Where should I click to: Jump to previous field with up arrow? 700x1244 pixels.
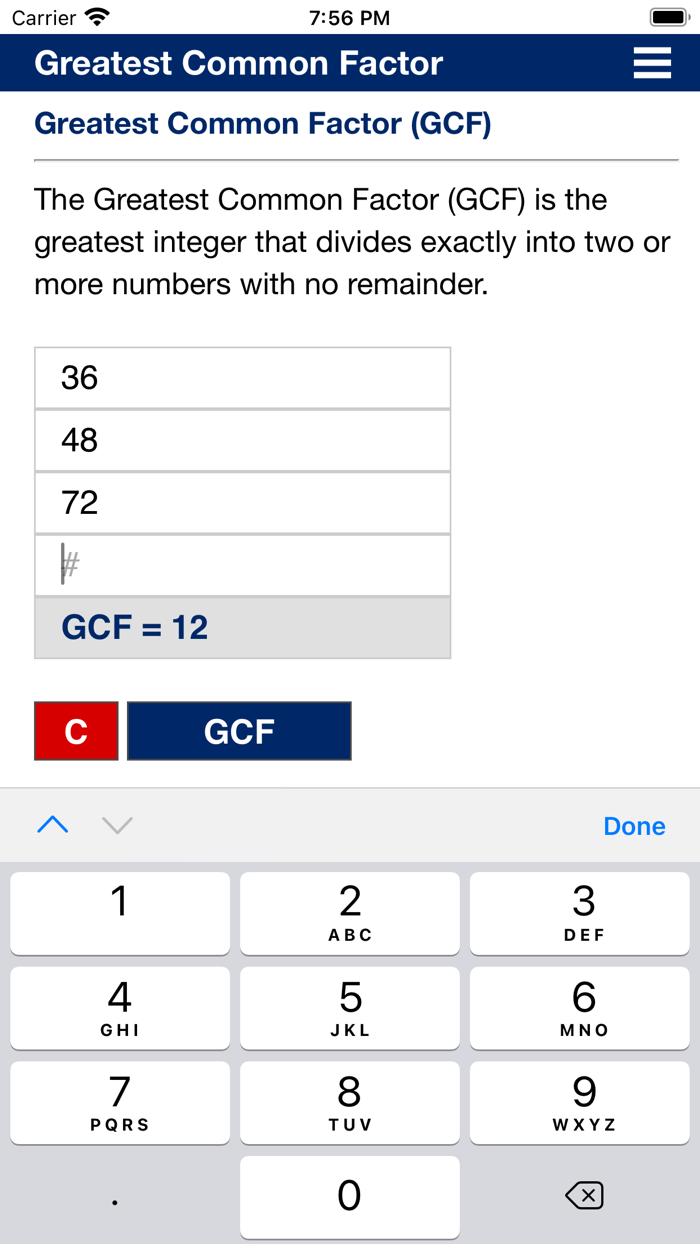(x=52, y=825)
